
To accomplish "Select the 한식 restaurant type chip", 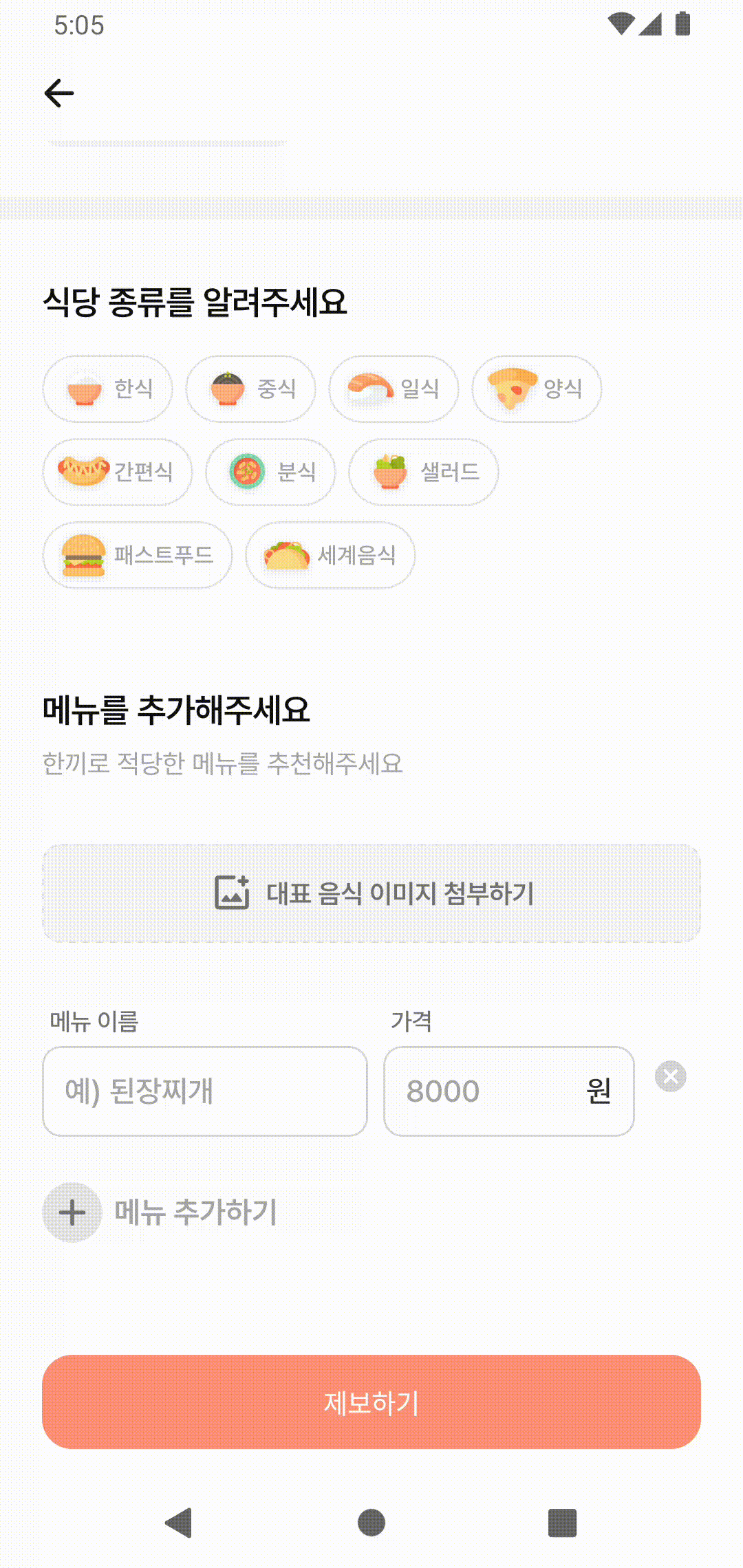I will pyautogui.click(x=107, y=389).
